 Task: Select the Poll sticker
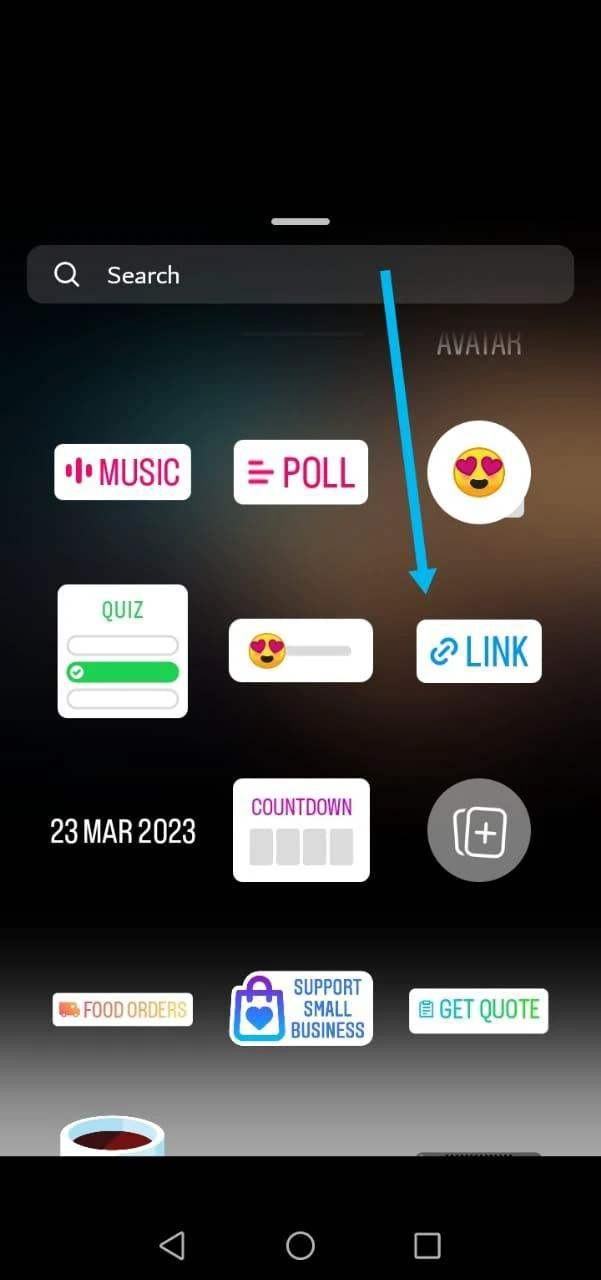(301, 472)
